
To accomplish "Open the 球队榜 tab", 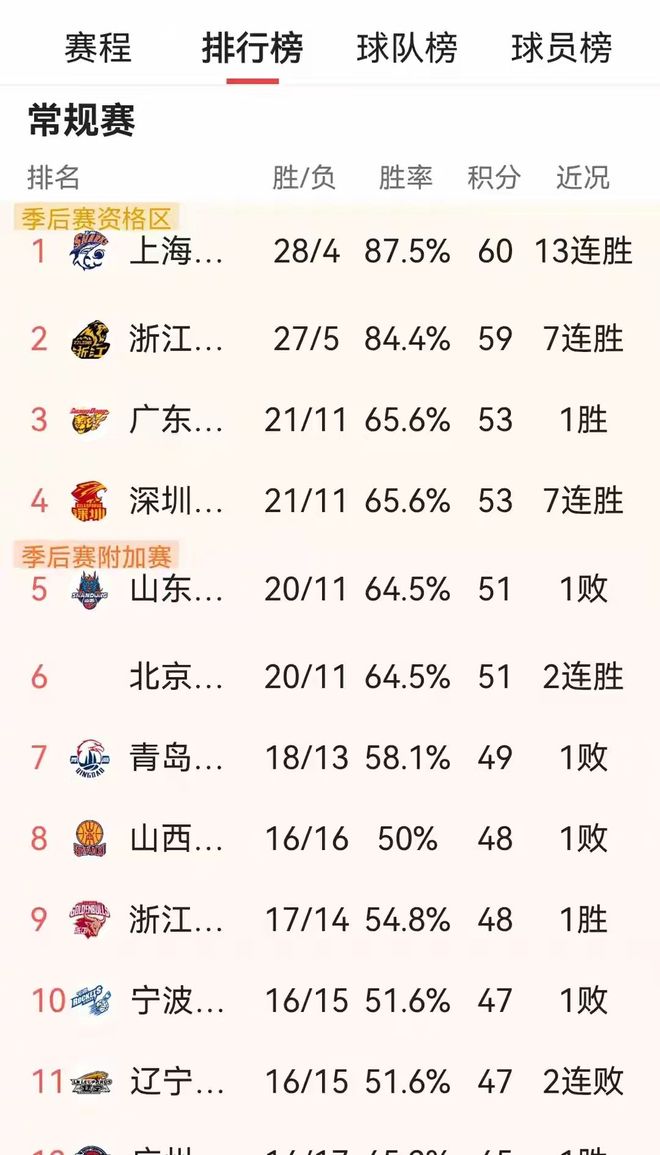I will [x=407, y=47].
